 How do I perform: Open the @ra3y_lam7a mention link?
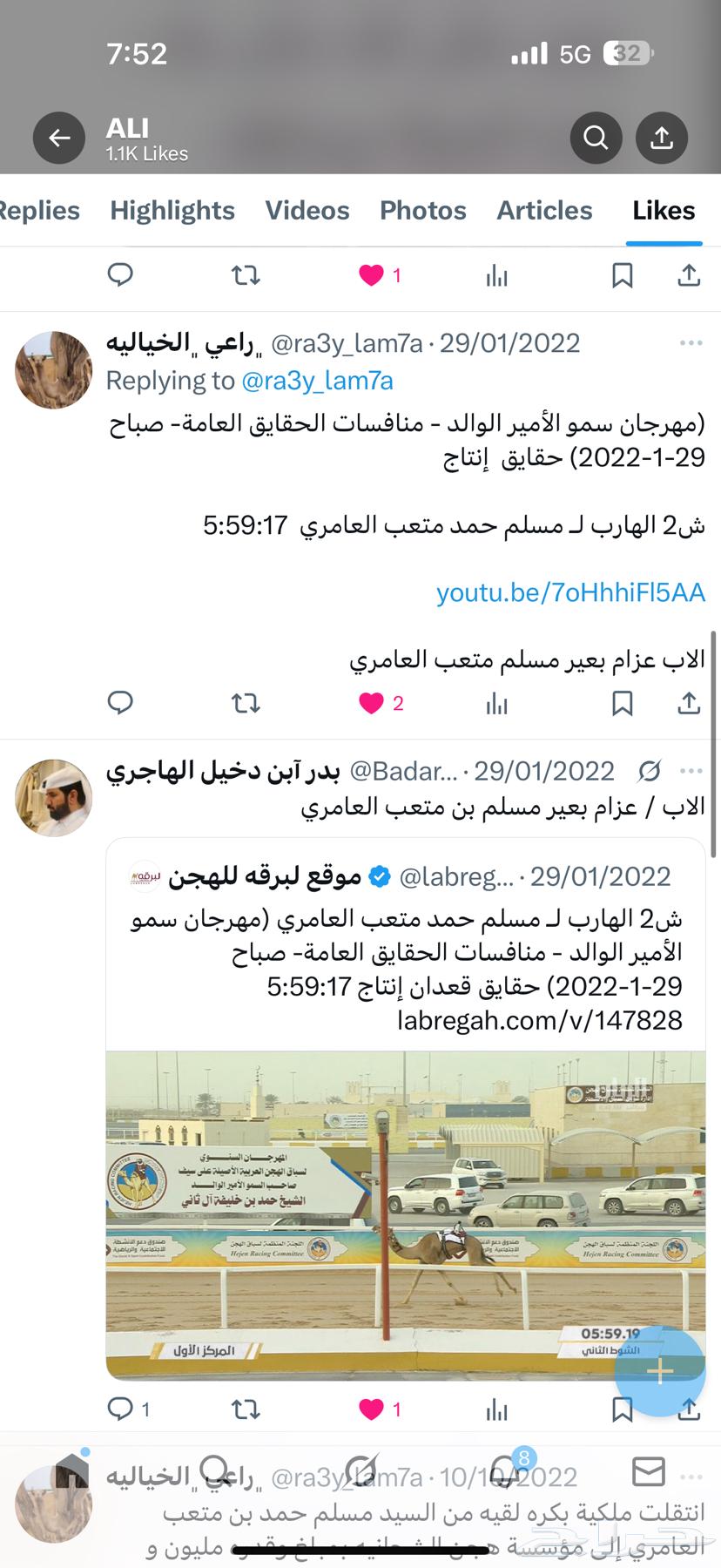[317, 381]
